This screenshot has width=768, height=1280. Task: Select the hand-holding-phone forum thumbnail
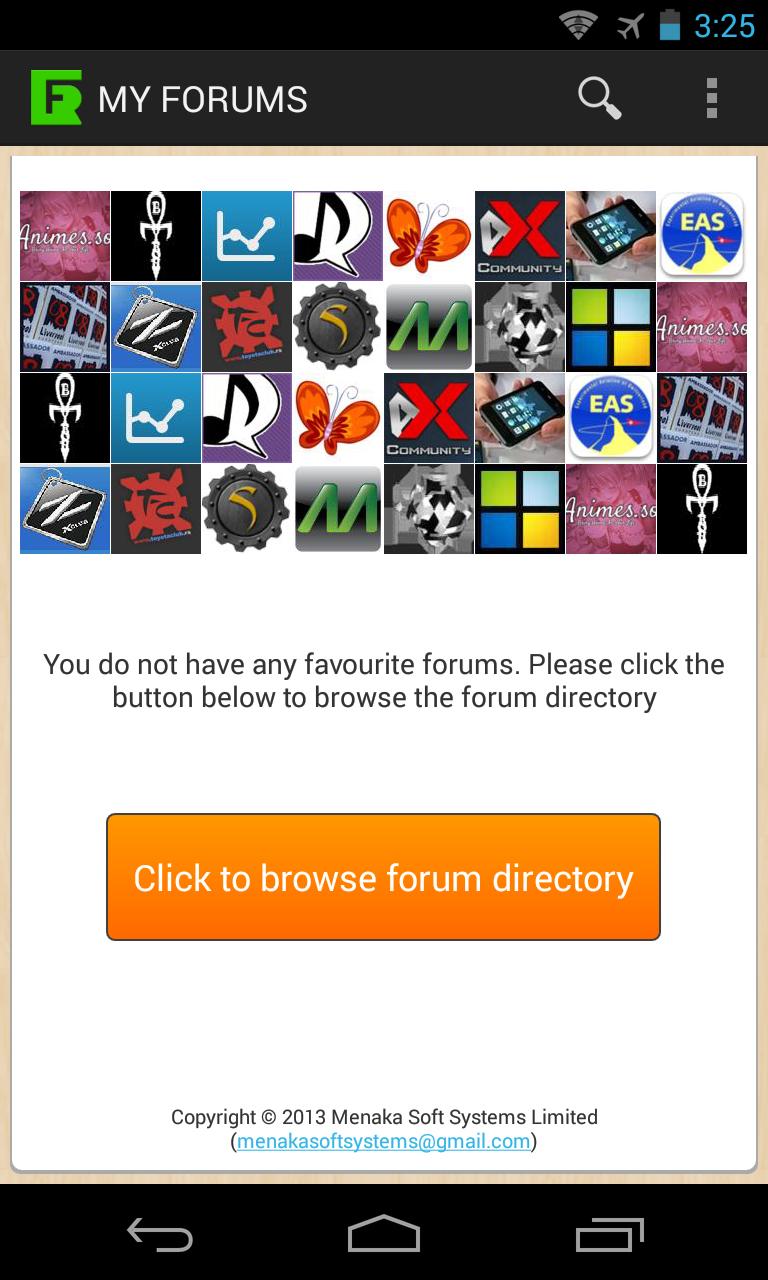coord(610,235)
